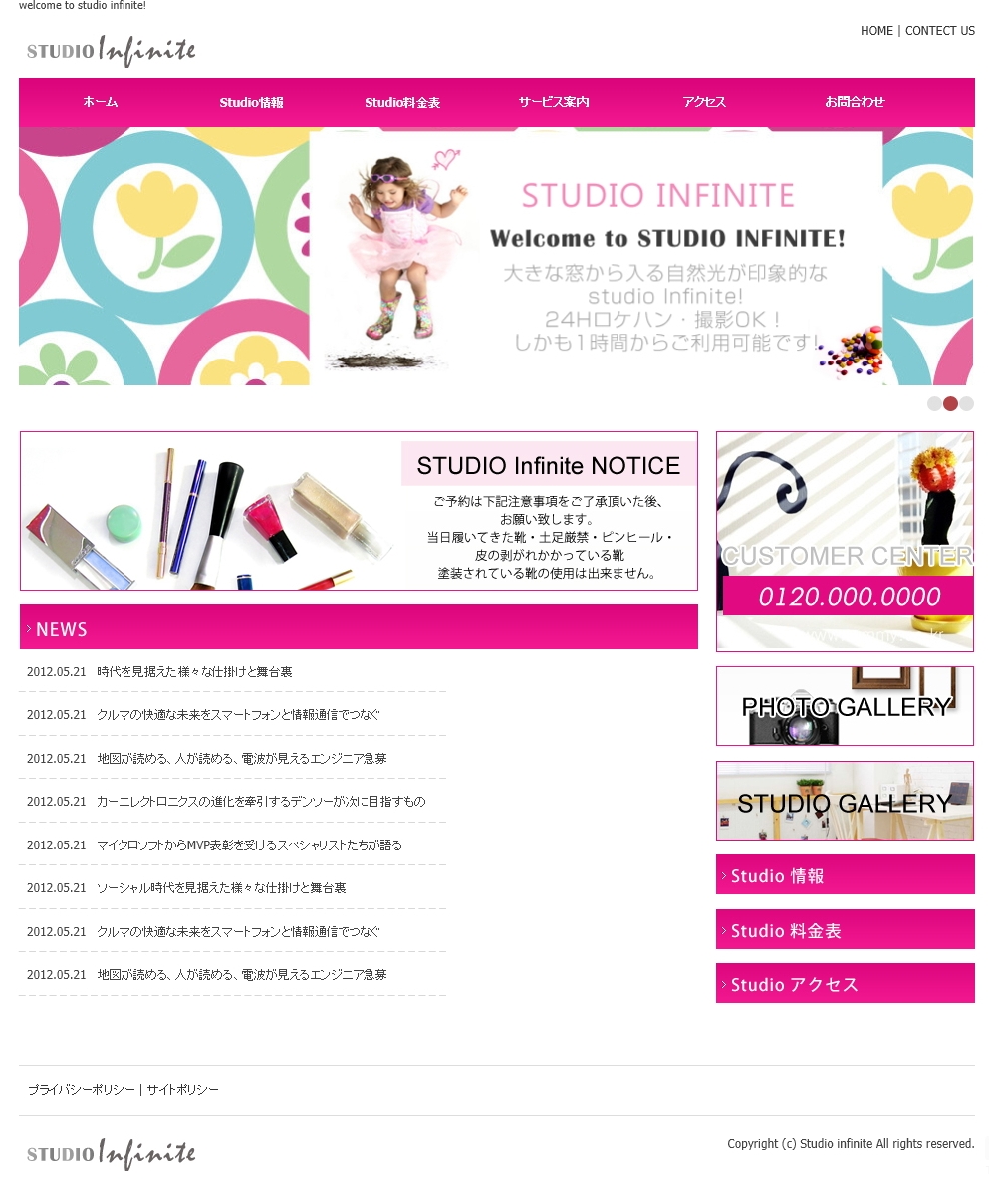Open the HOME link at top
Screen dimensions: 989x1204
[876, 31]
